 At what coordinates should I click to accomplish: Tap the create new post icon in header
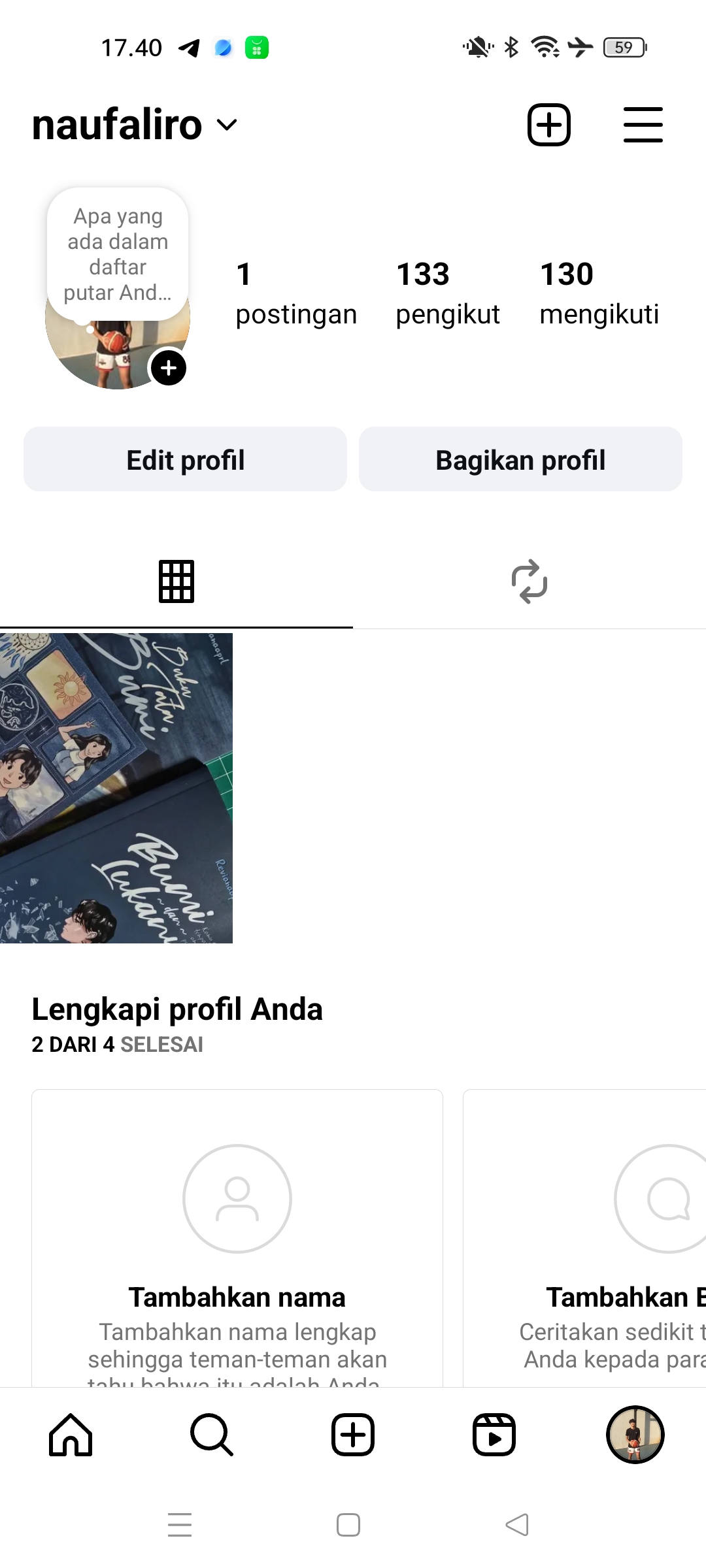pyautogui.click(x=549, y=125)
